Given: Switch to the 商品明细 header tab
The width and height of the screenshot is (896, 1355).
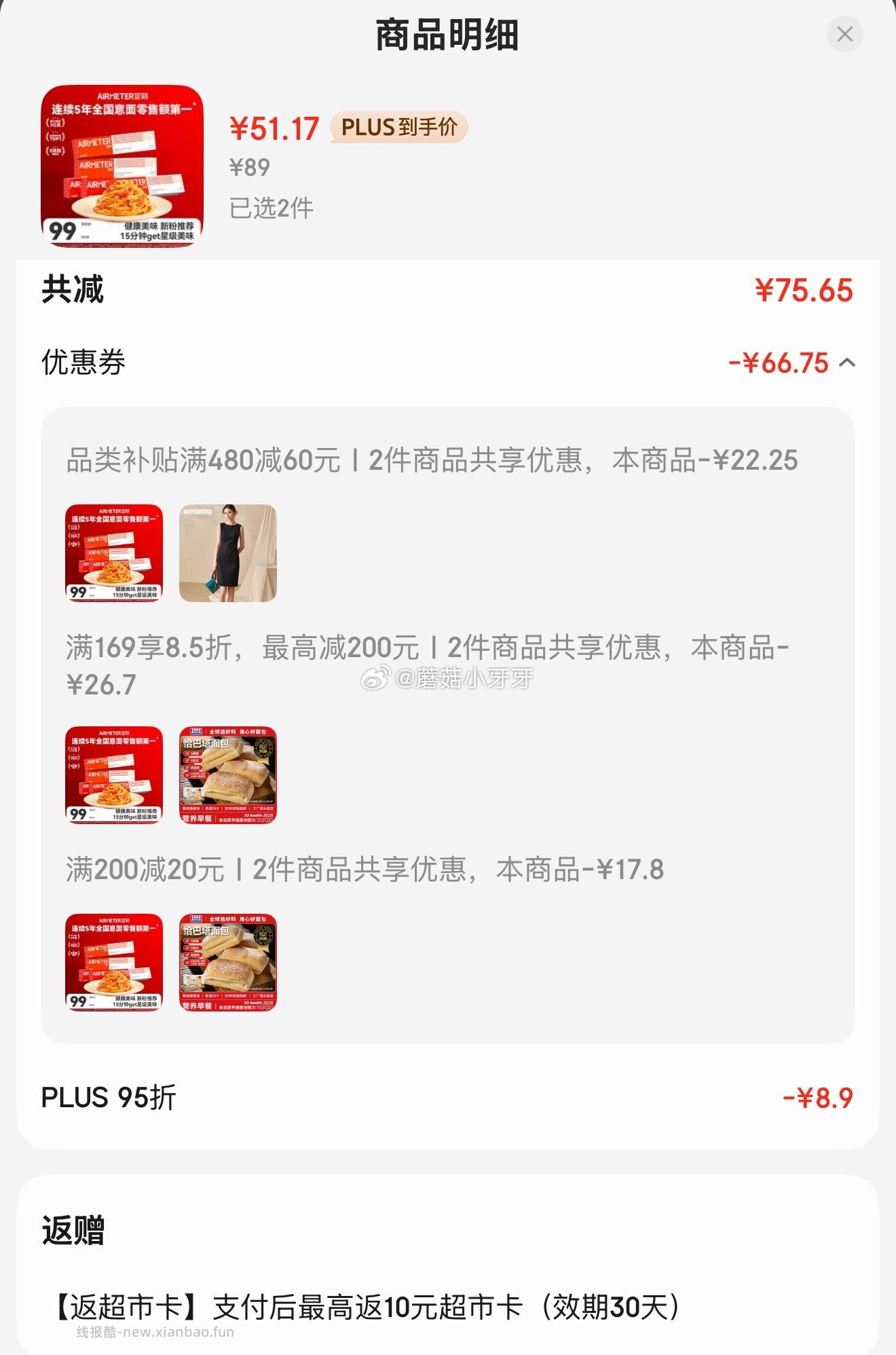Looking at the screenshot, I should tap(447, 33).
